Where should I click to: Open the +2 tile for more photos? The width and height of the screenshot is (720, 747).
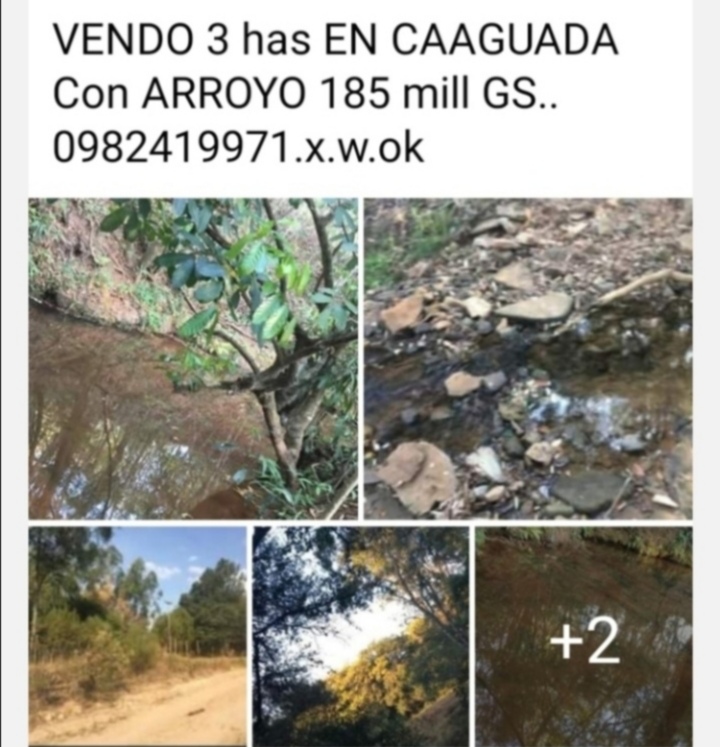pyautogui.click(x=583, y=636)
